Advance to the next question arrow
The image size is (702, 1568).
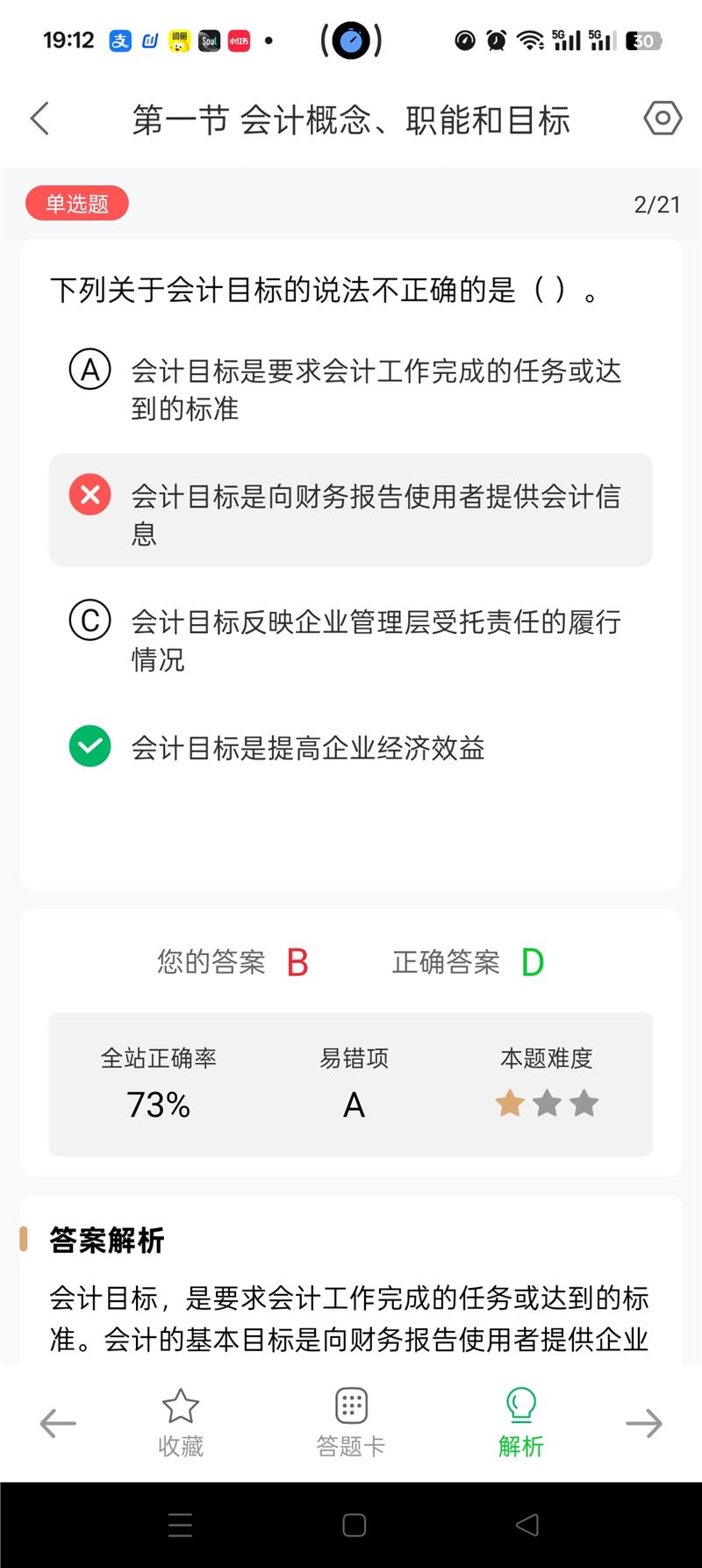tap(644, 1423)
